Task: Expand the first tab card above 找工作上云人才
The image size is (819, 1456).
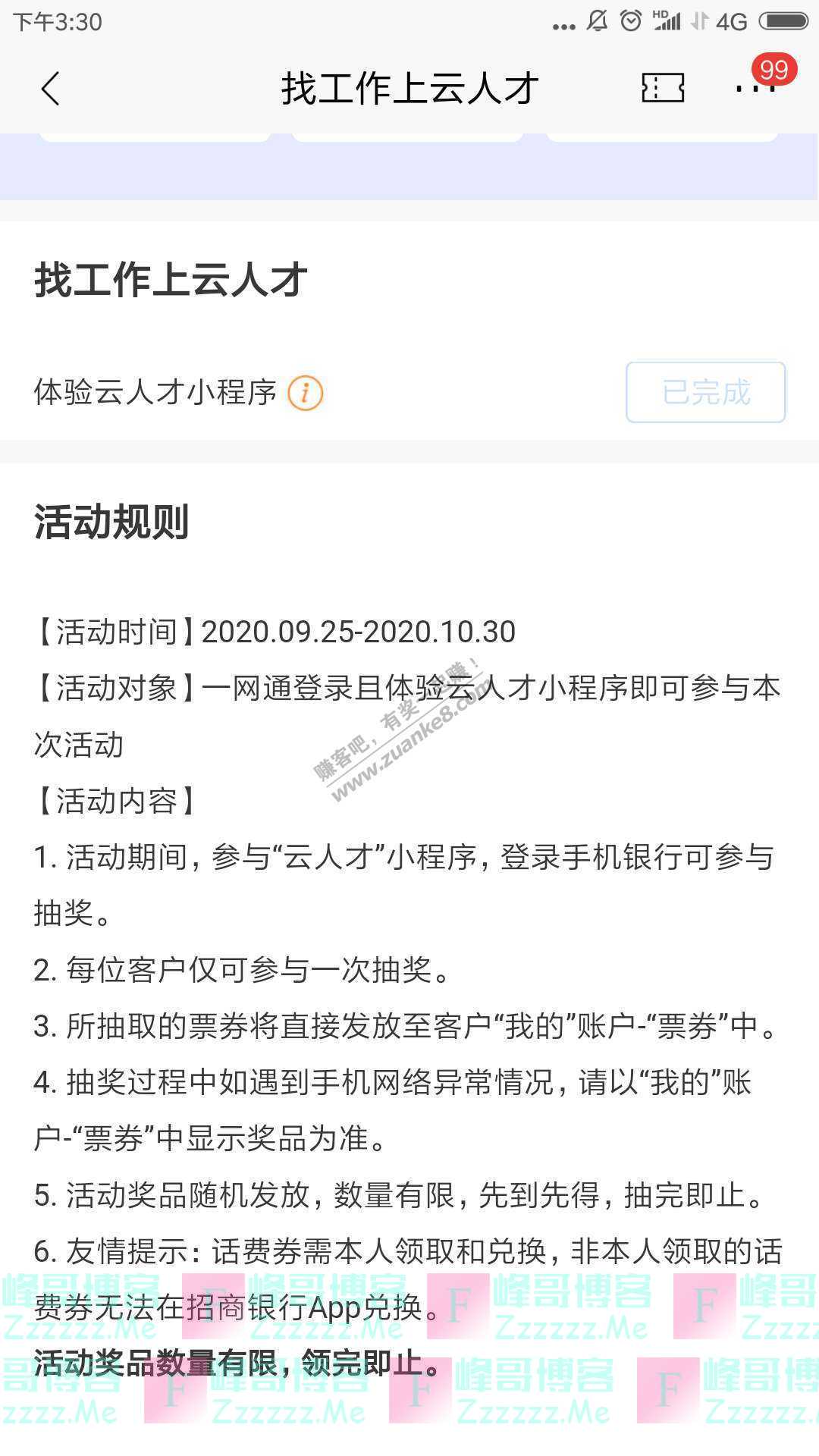Action: pos(155,136)
